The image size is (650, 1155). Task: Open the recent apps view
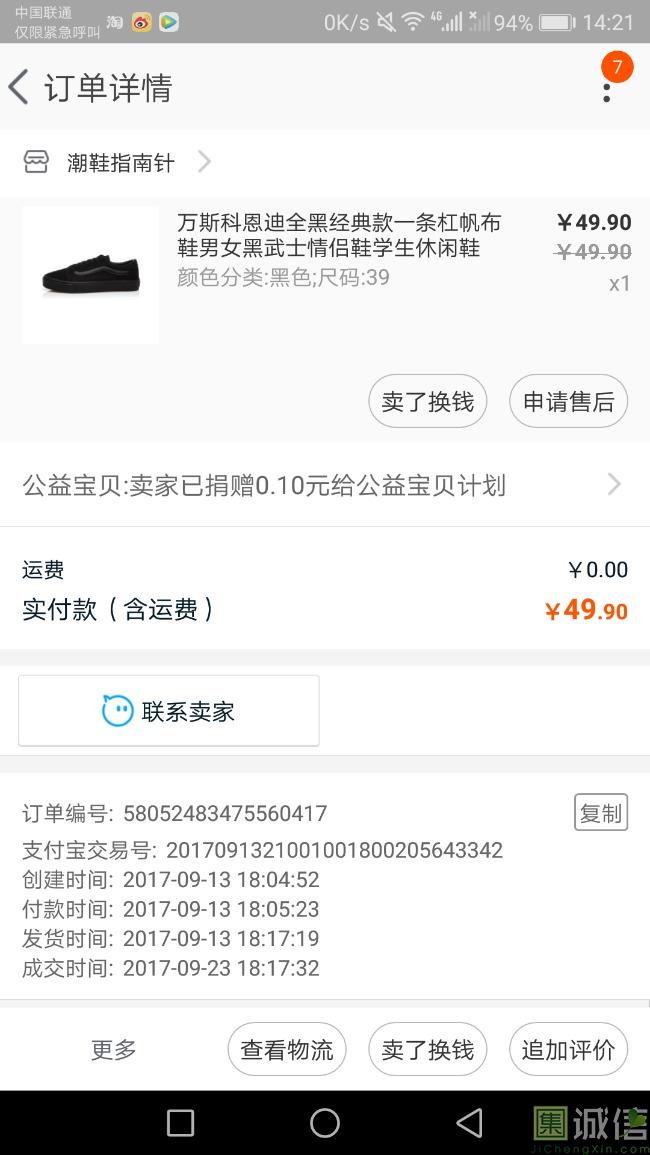[x=180, y=1123]
